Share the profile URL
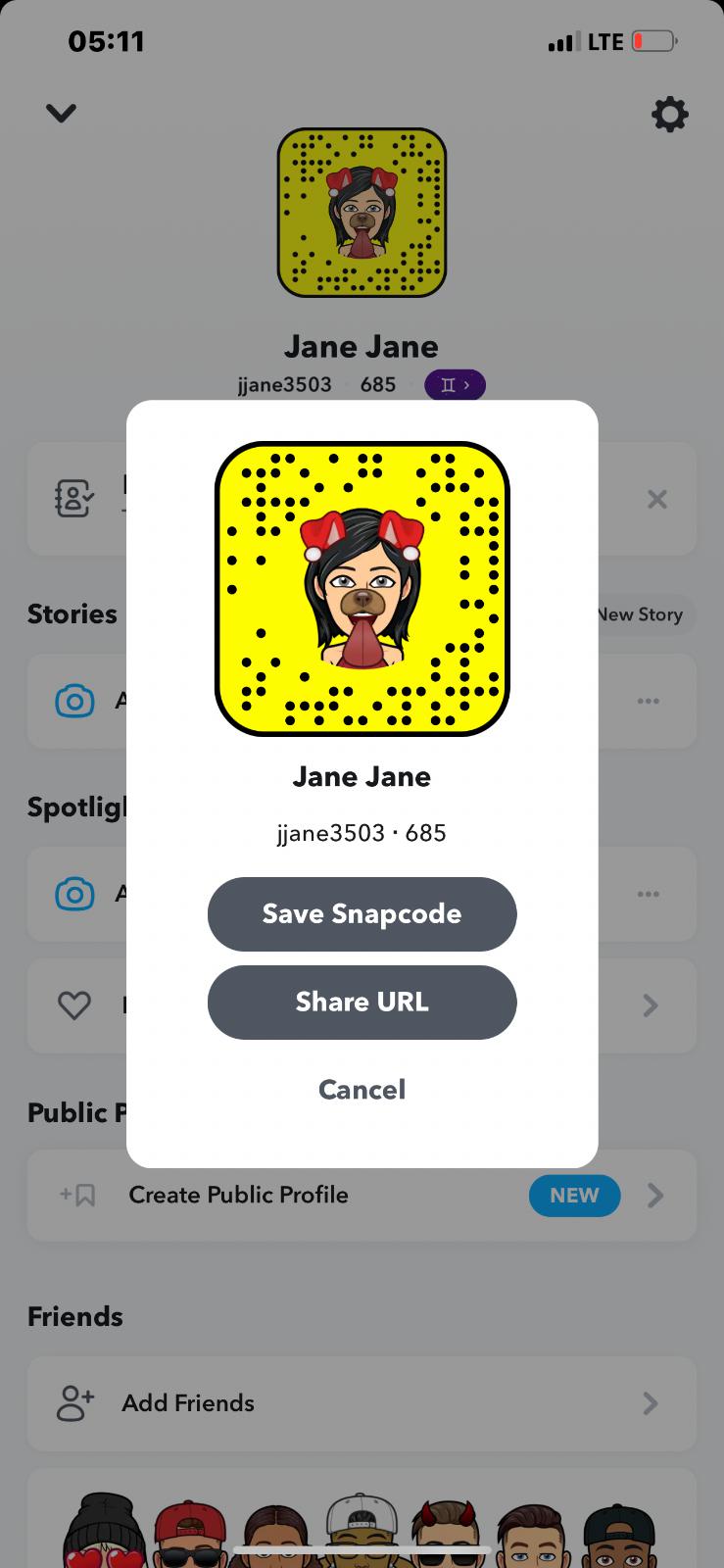Viewport: 724px width, 1568px height. [362, 1002]
